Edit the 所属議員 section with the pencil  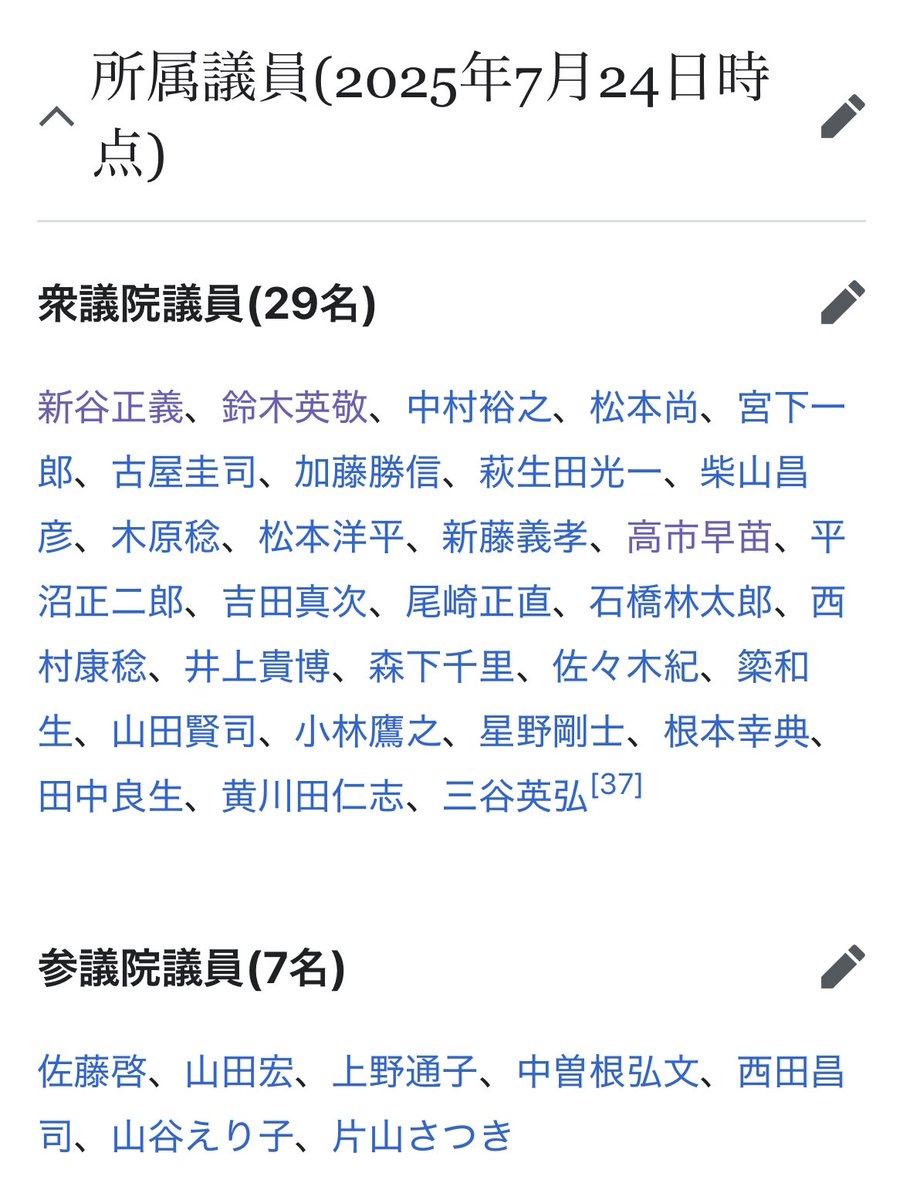[x=842, y=117]
